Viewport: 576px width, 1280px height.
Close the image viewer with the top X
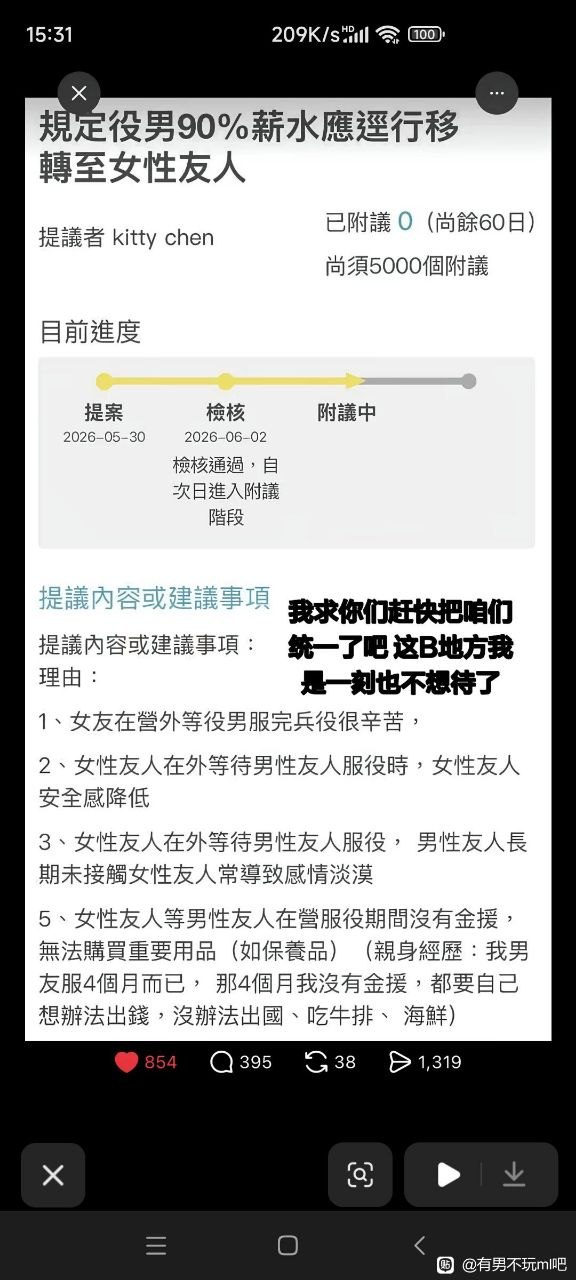pyautogui.click(x=79, y=94)
